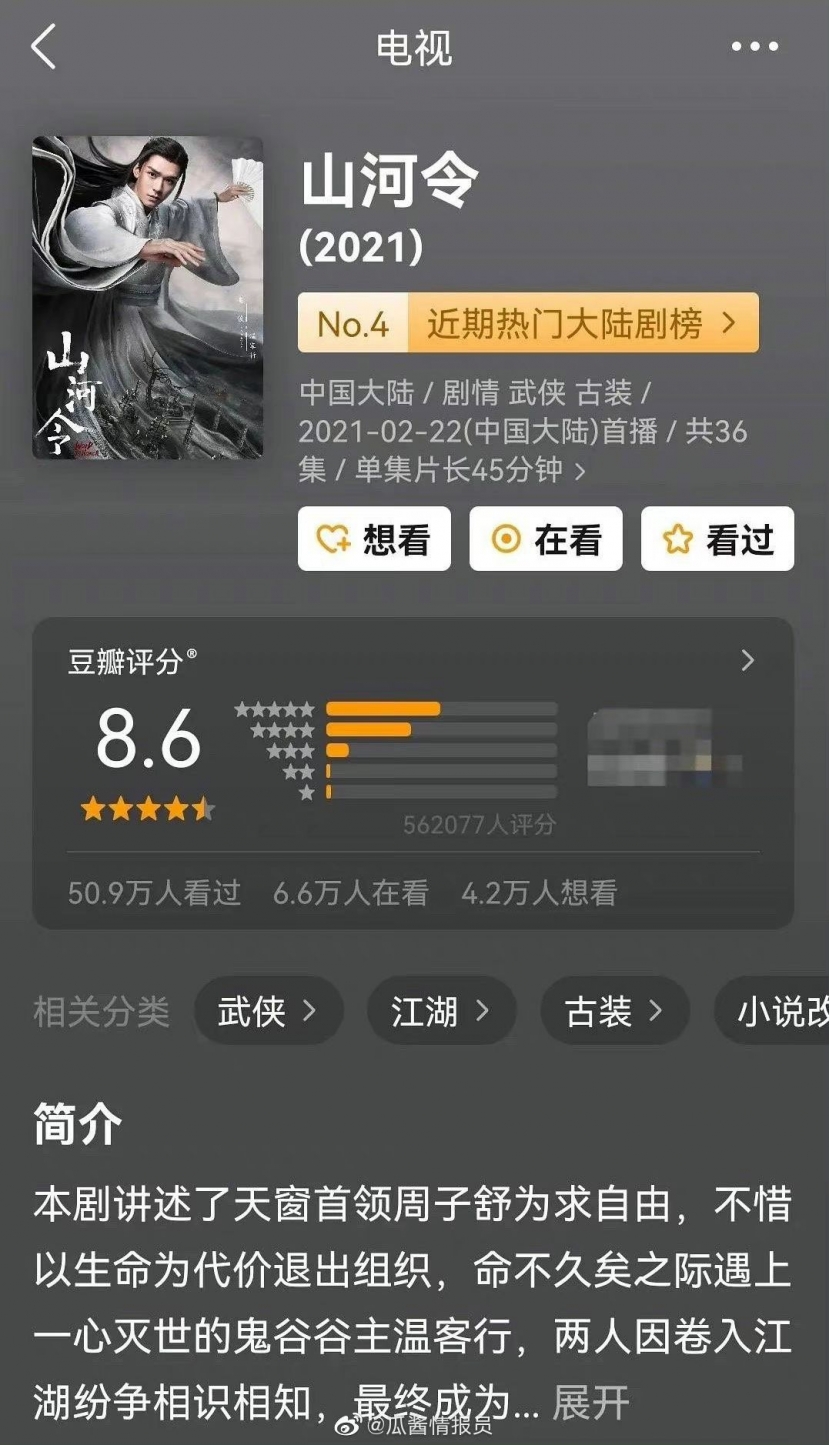Screen dimensions: 829x1445
Task: Open the 近期热门大陆剧榜 No.4 ranking
Action: pos(528,323)
